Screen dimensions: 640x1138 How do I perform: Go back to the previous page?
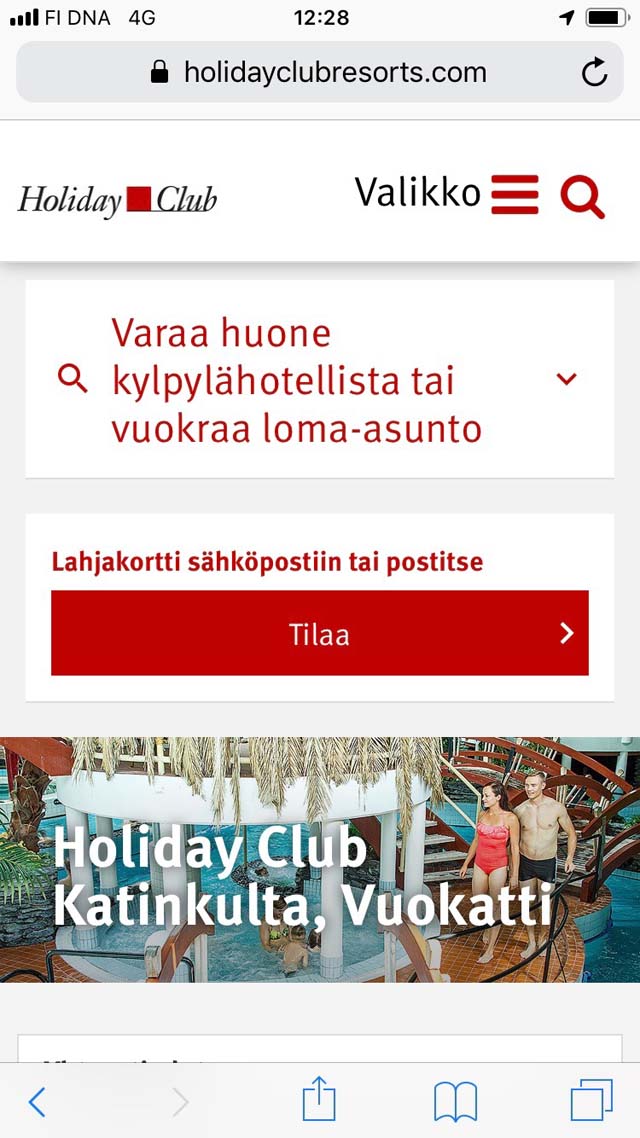[36, 1102]
